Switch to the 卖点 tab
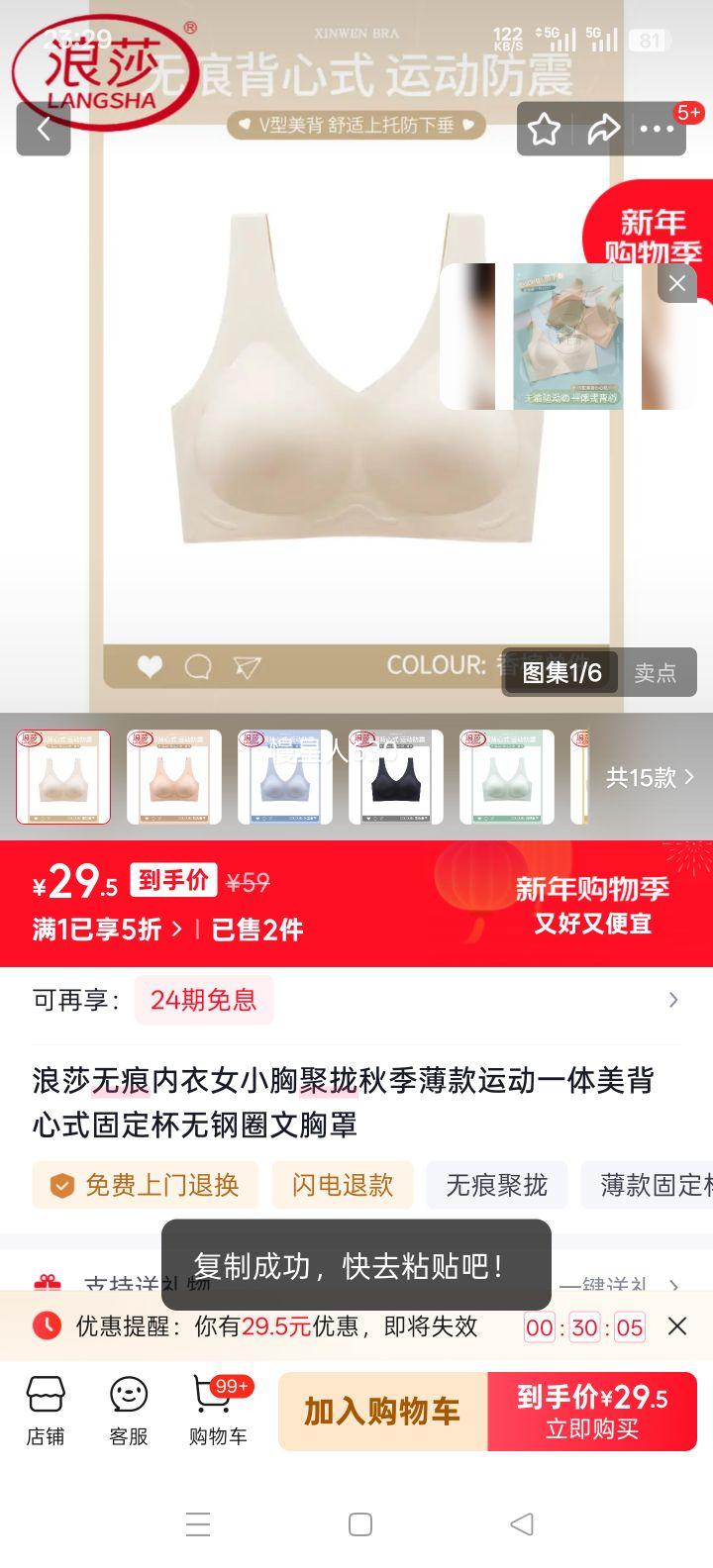This screenshot has width=713, height=1568. point(658,672)
